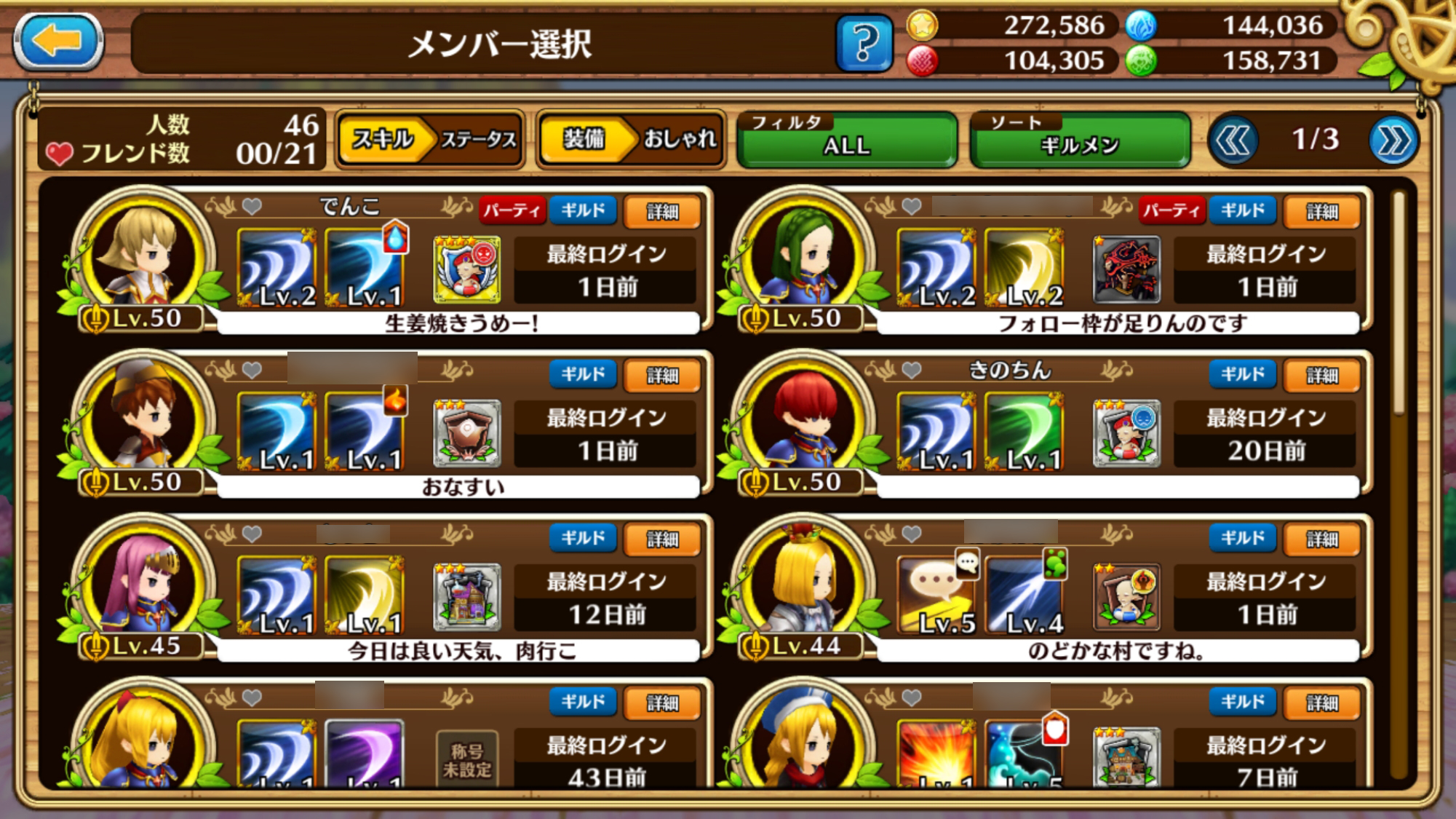Open 詳細 for member でんこ

662,211
